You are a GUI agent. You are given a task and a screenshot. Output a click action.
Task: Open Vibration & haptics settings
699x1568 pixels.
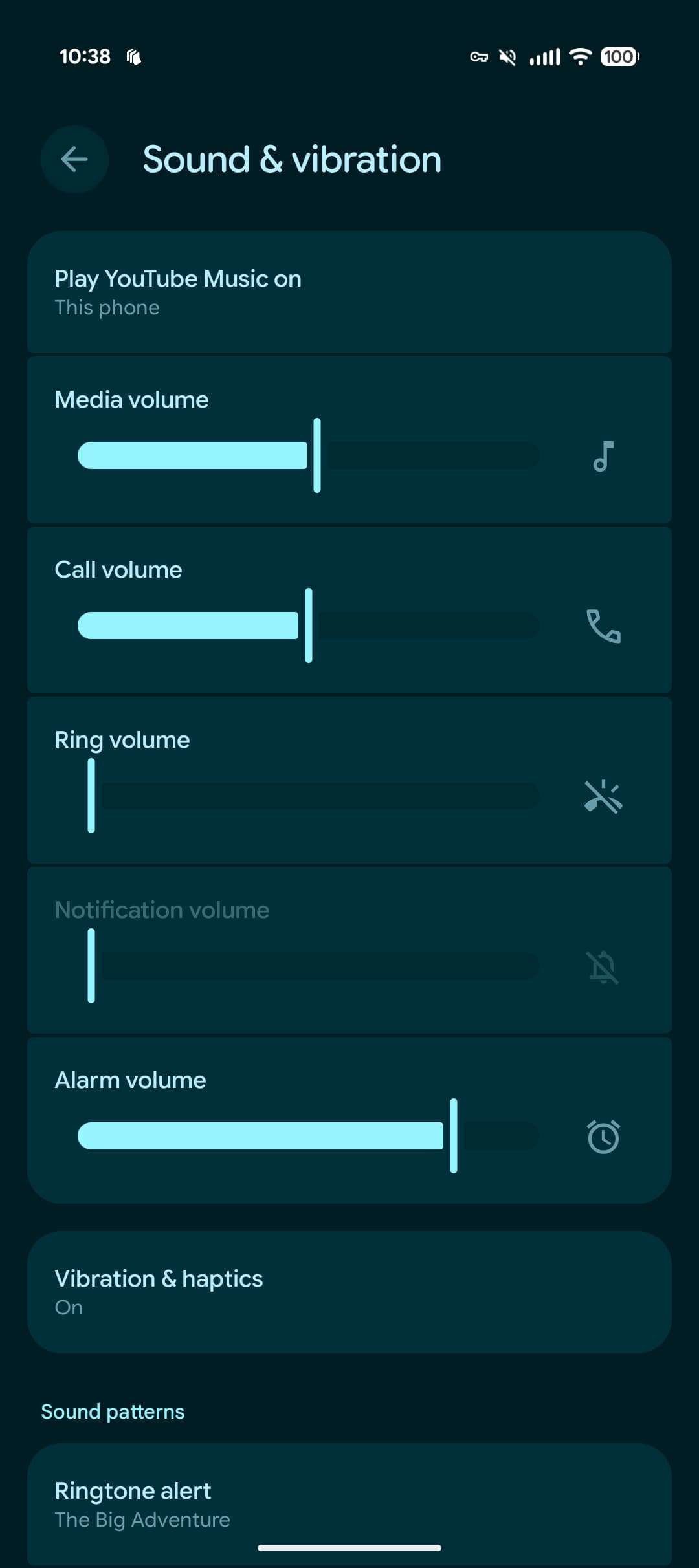tap(349, 1292)
